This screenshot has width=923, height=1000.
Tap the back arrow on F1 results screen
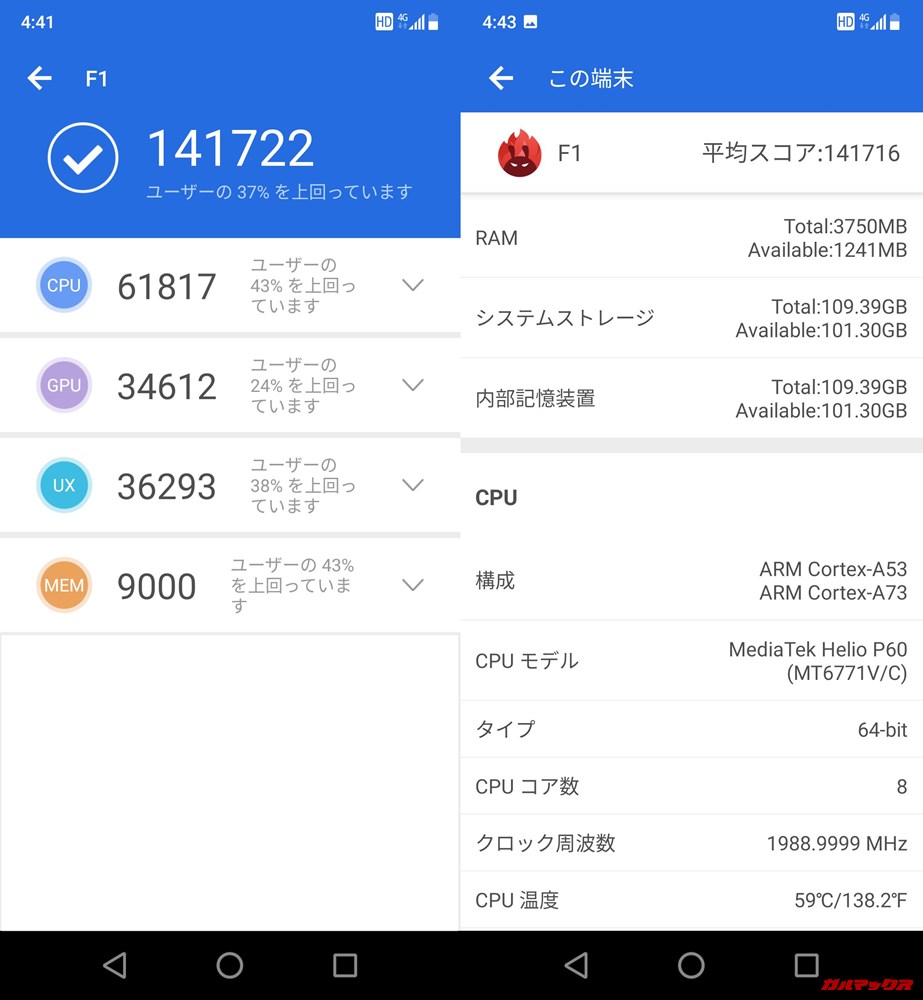pos(39,78)
